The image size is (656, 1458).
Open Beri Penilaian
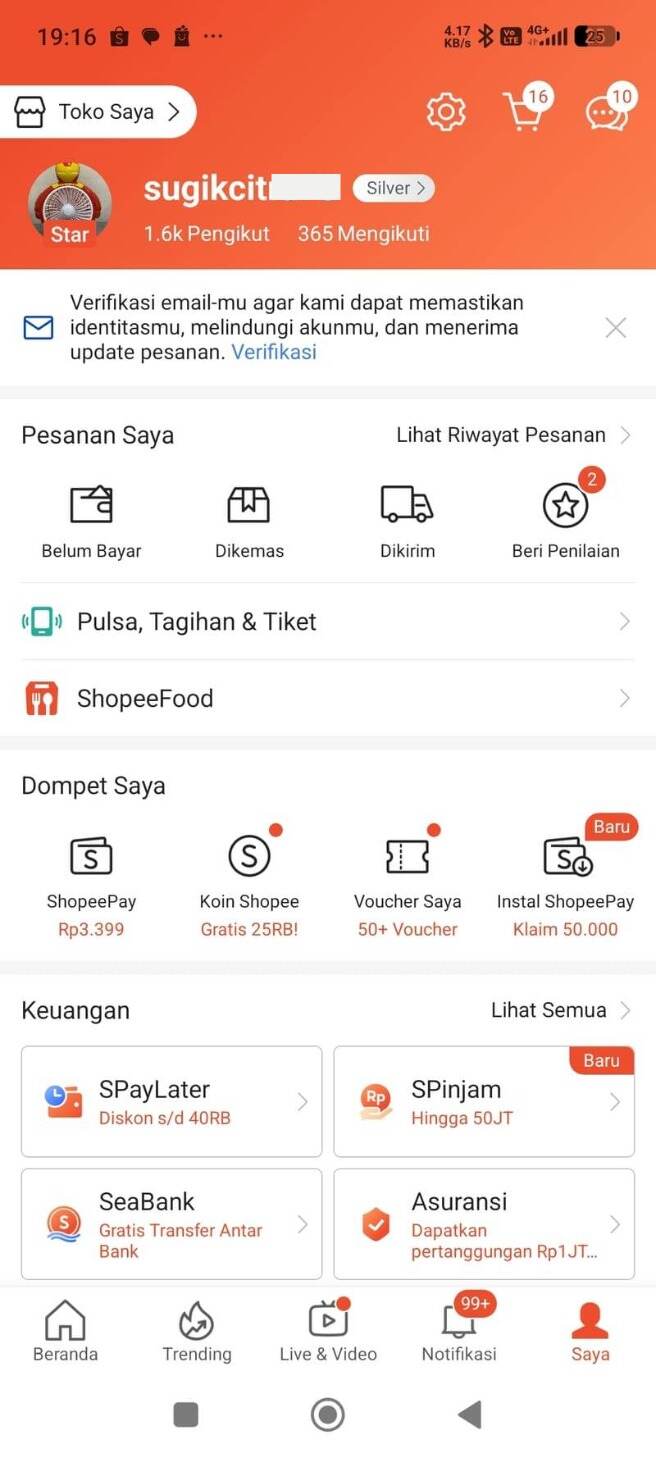click(x=566, y=522)
